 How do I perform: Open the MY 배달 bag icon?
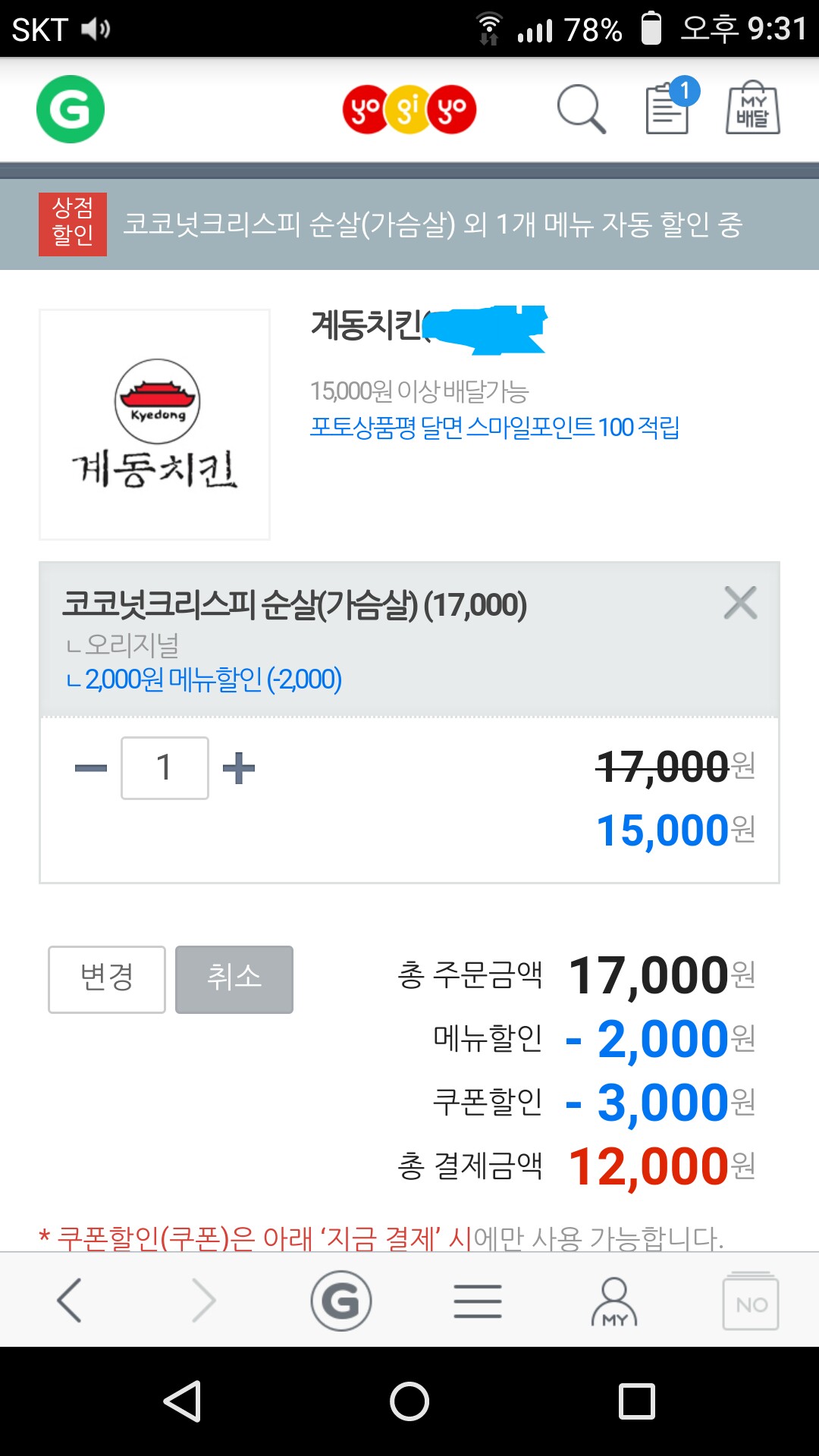coord(752,108)
